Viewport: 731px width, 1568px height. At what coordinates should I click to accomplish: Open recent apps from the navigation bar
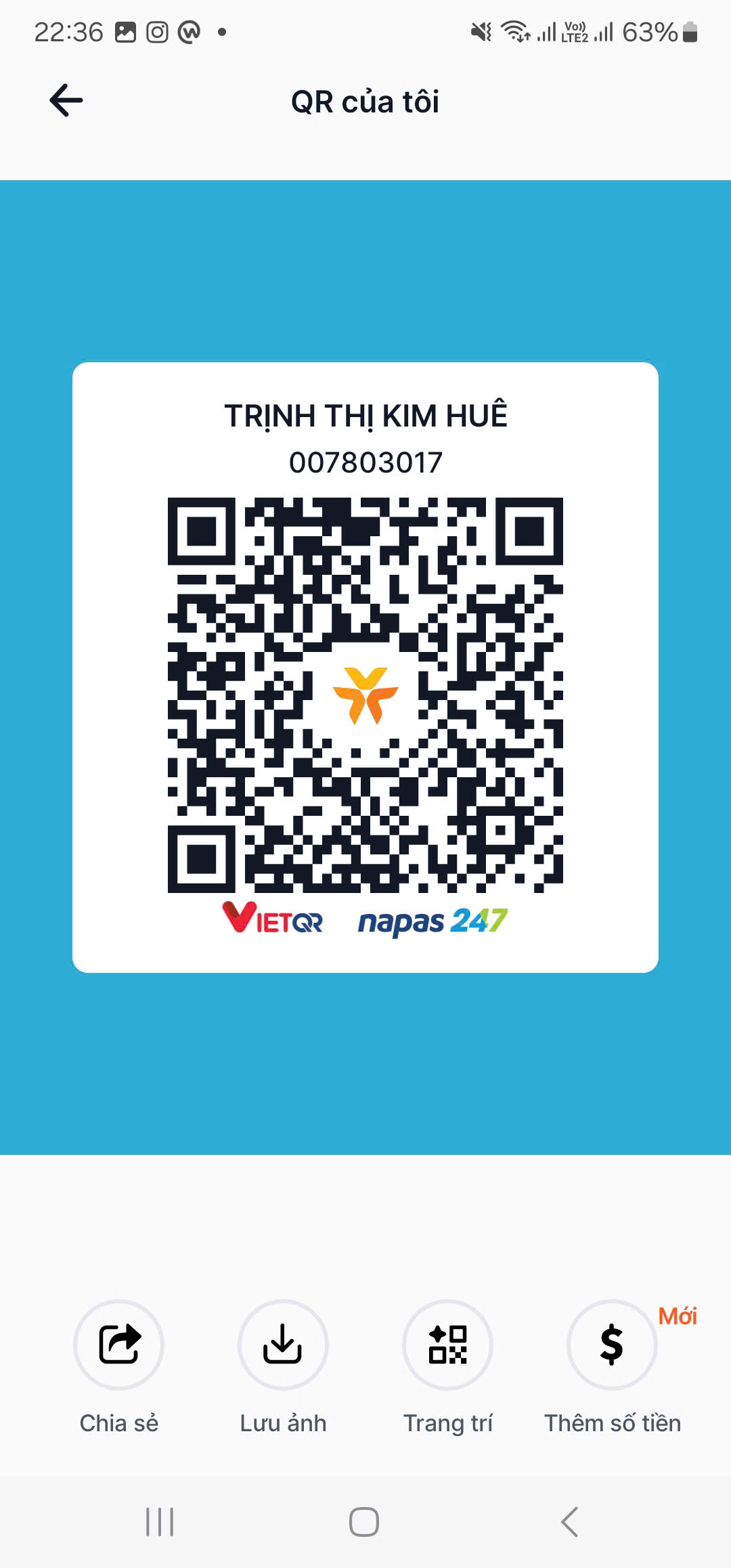click(160, 1522)
